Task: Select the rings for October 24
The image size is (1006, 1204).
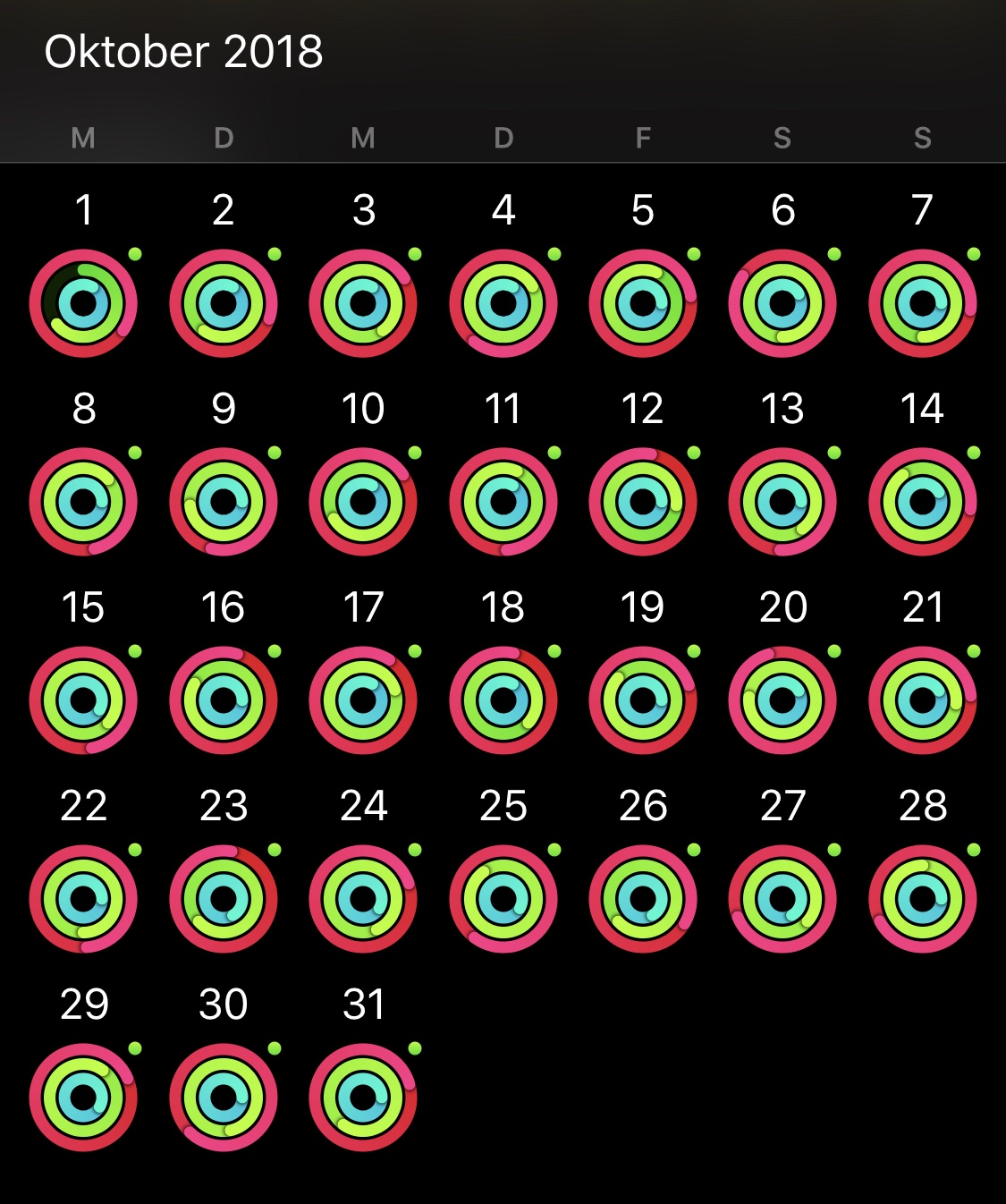Action: (x=363, y=899)
